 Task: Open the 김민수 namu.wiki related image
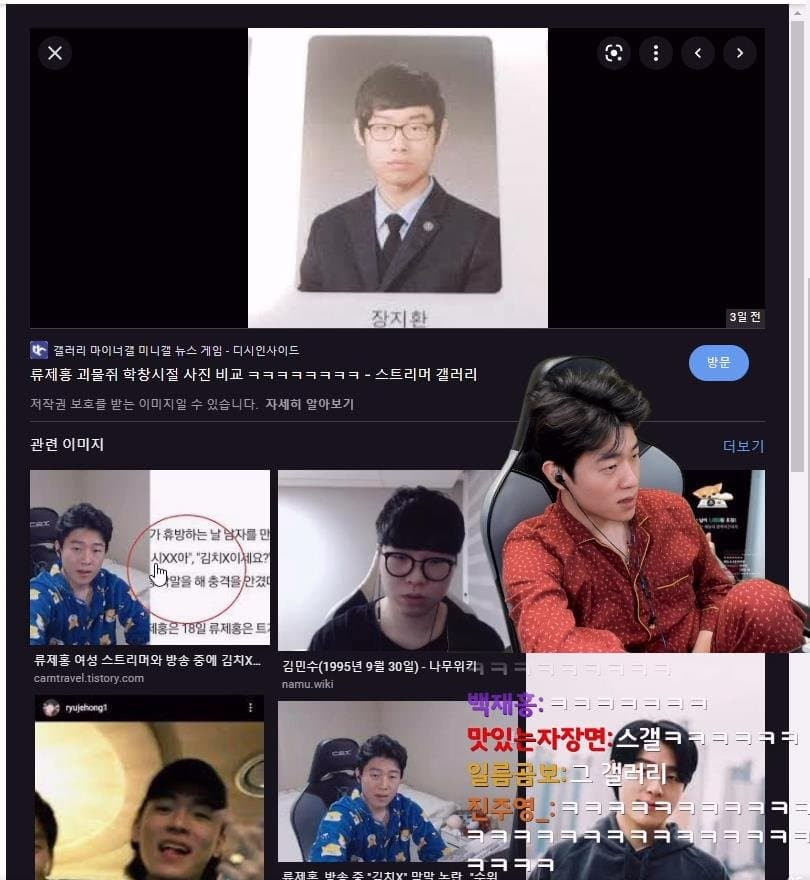click(x=380, y=560)
